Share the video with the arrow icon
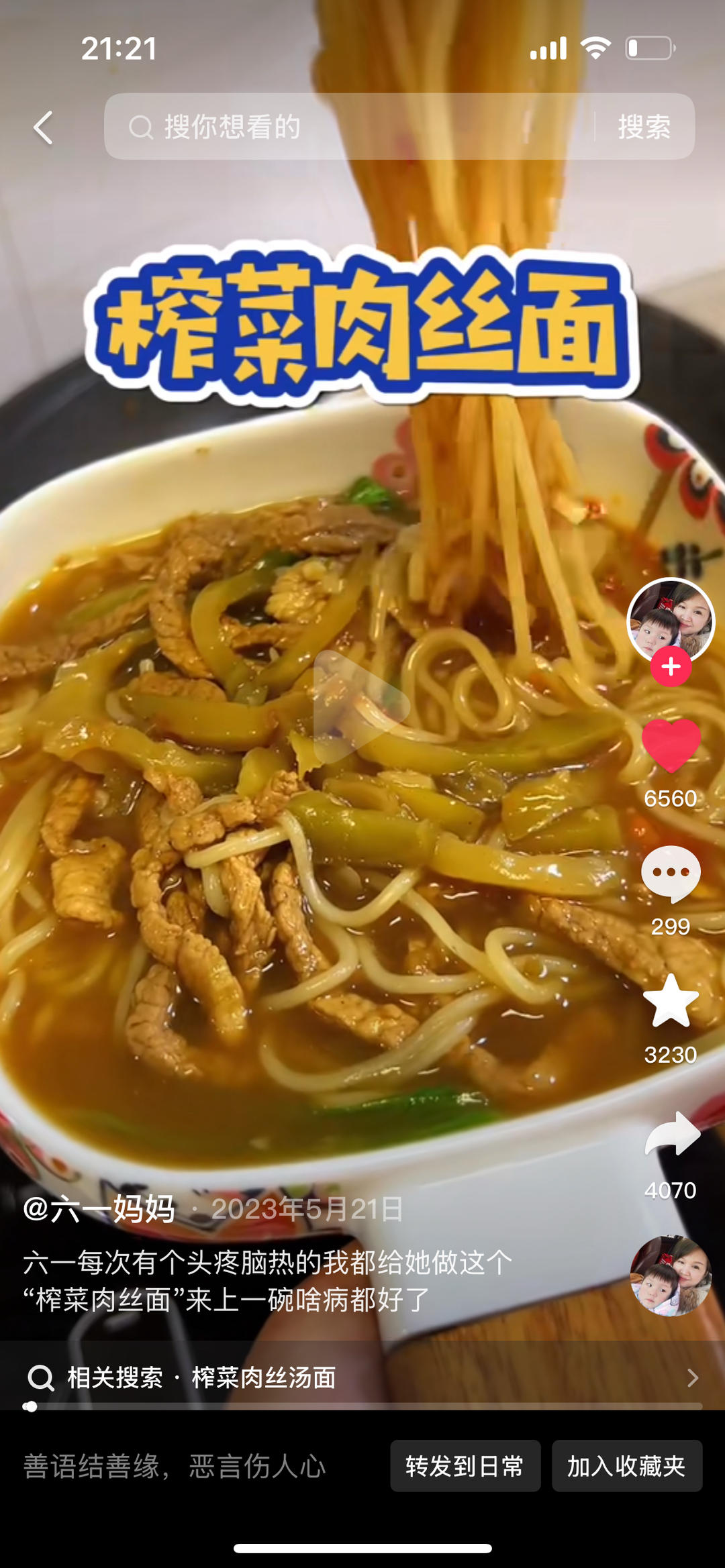This screenshot has width=725, height=1568. coord(672,1135)
